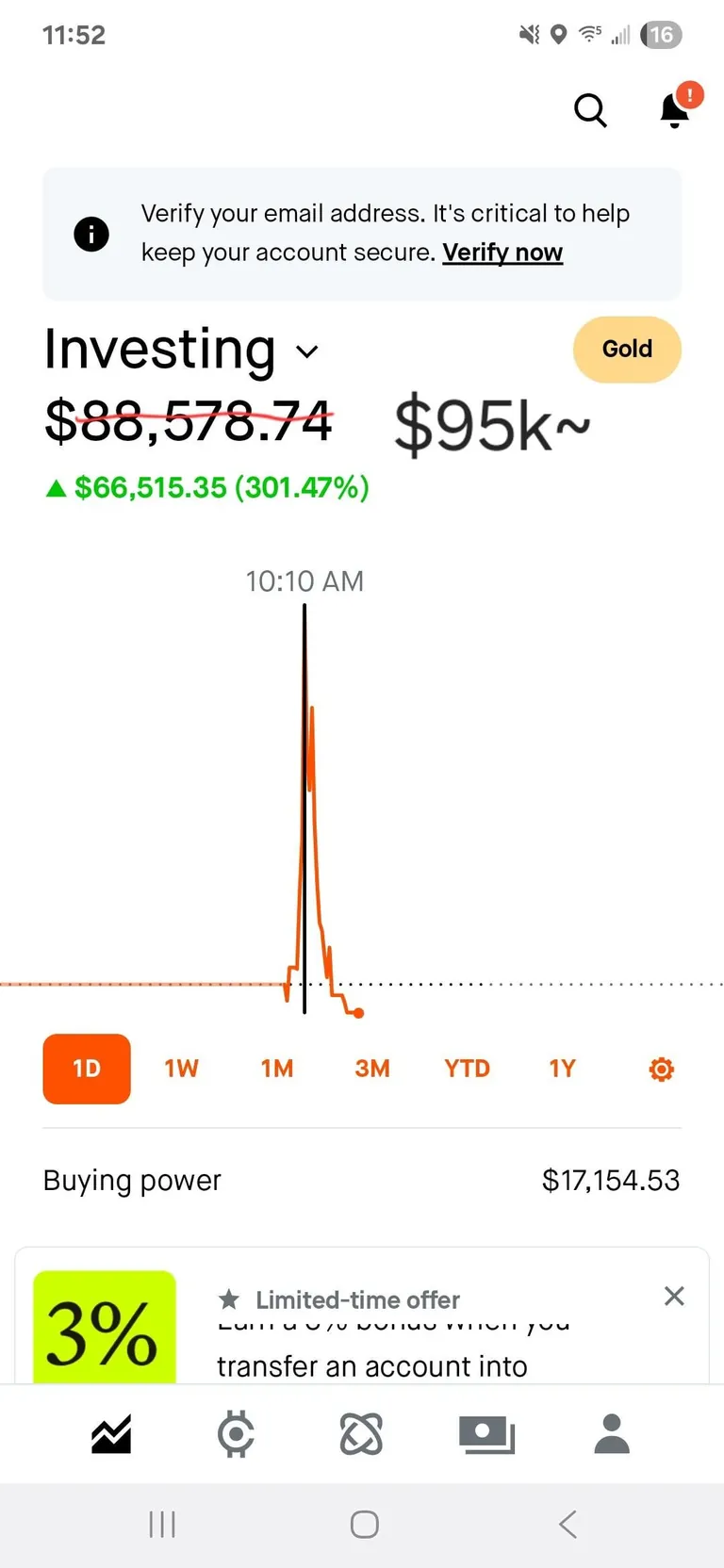Click the info icon in the verify banner
The width and height of the screenshot is (724, 1568).
tap(91, 234)
